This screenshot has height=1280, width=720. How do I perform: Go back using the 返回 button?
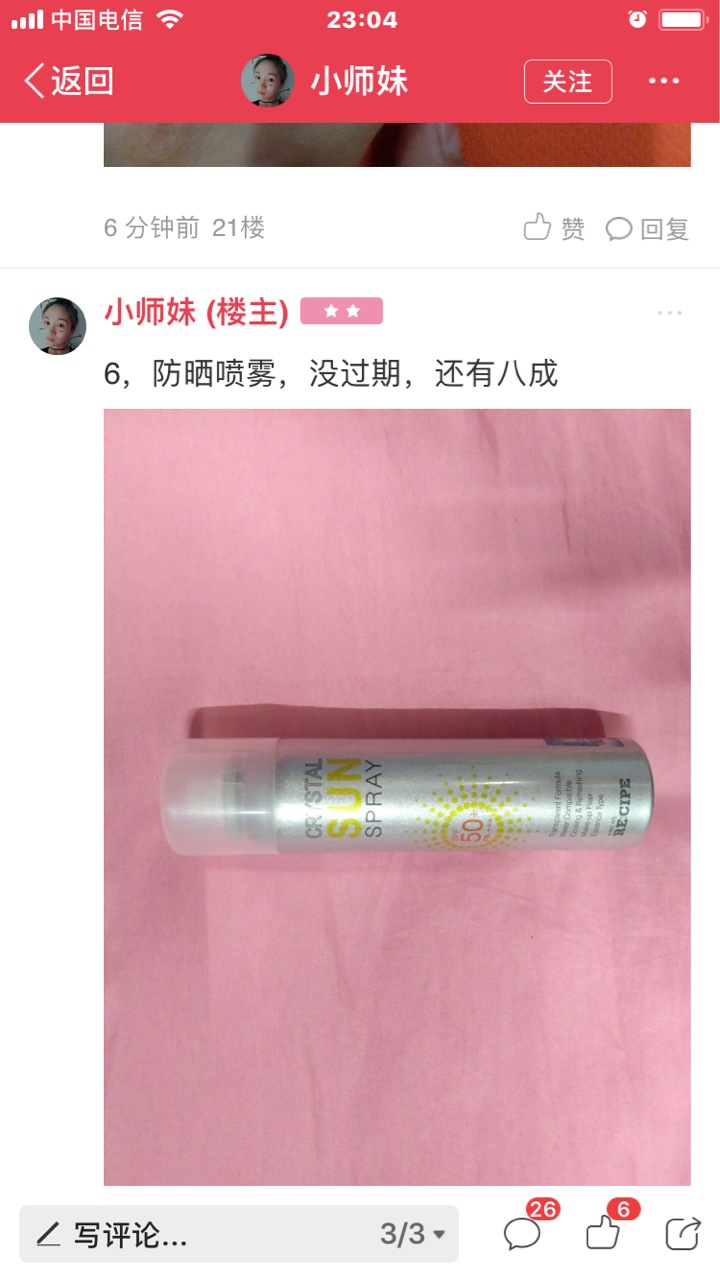pyautogui.click(x=68, y=81)
